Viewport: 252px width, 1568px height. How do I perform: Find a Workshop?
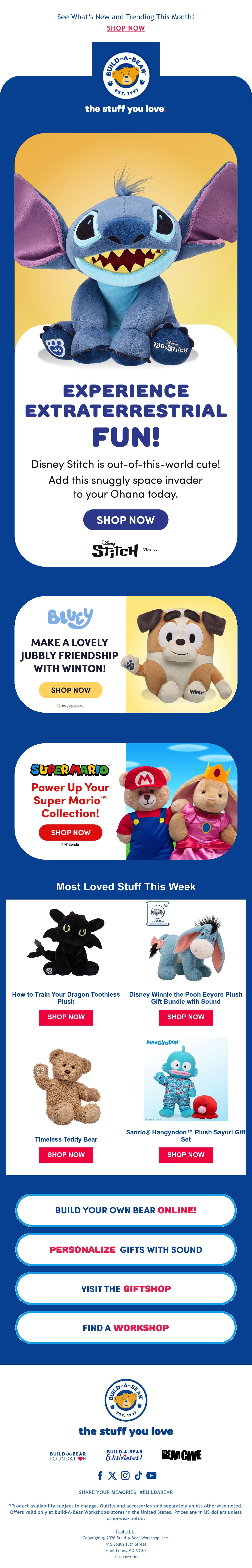tap(126, 1327)
